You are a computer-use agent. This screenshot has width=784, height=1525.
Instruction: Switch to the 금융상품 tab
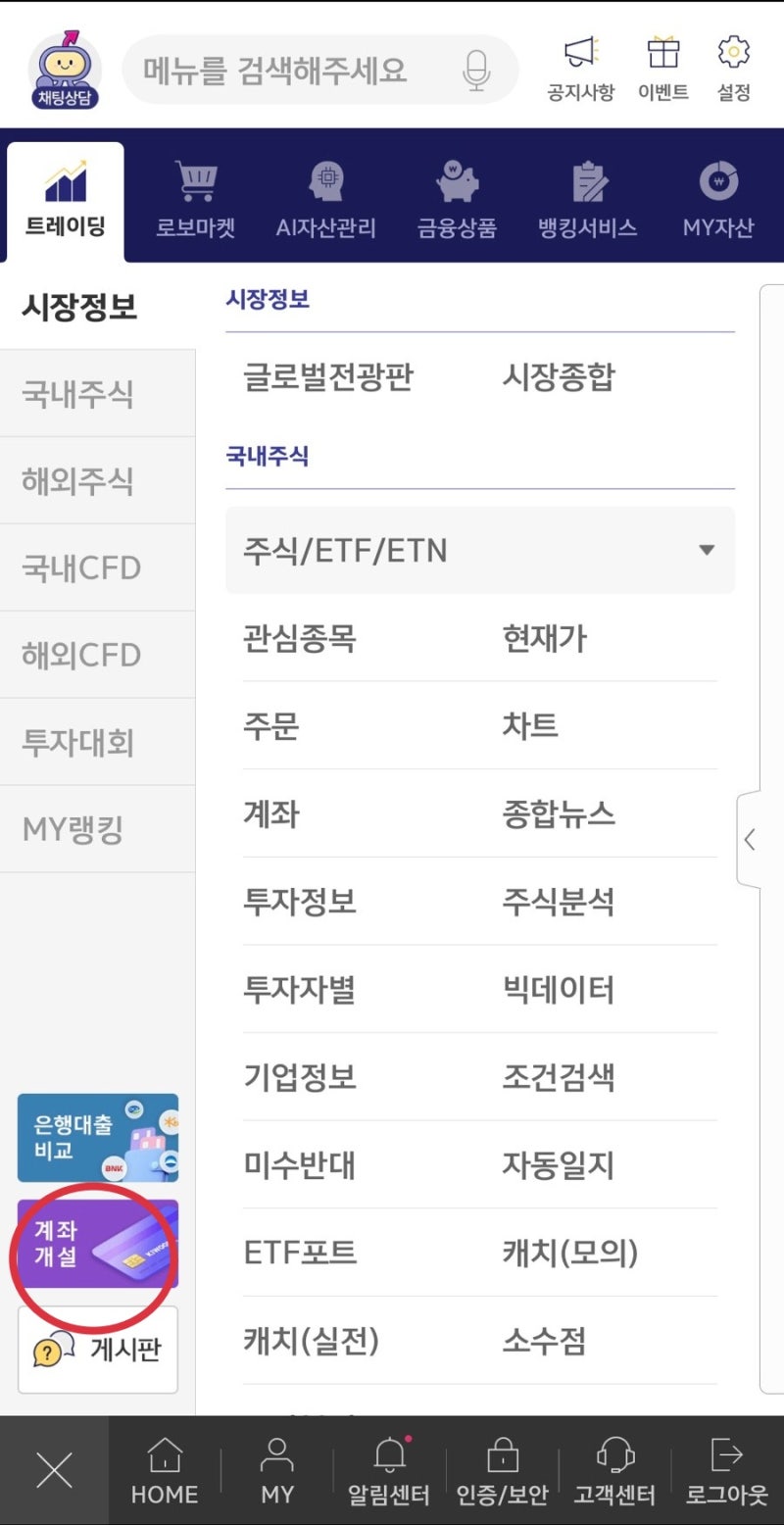(x=457, y=200)
